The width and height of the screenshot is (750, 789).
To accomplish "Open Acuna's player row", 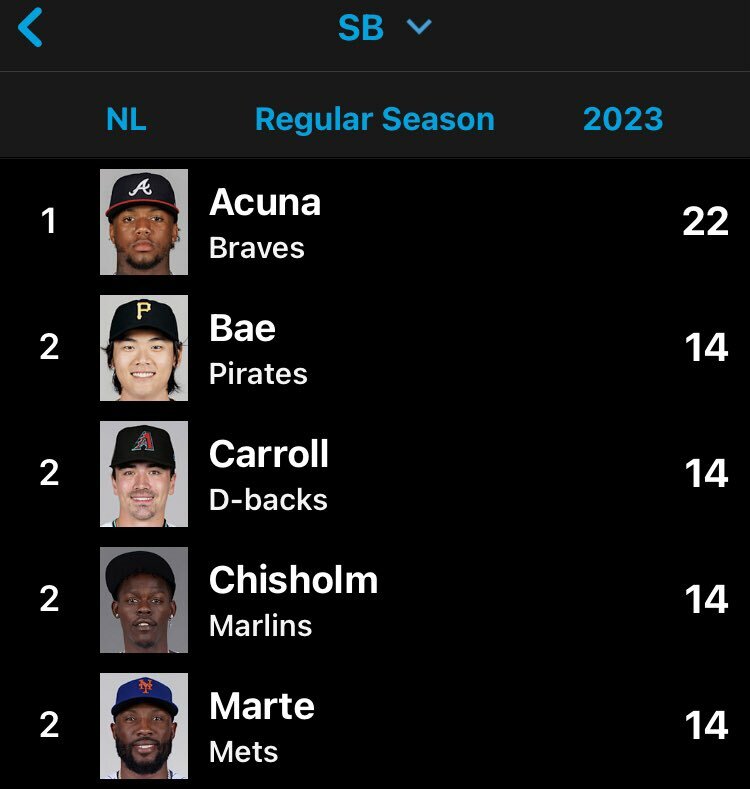I will [x=375, y=221].
